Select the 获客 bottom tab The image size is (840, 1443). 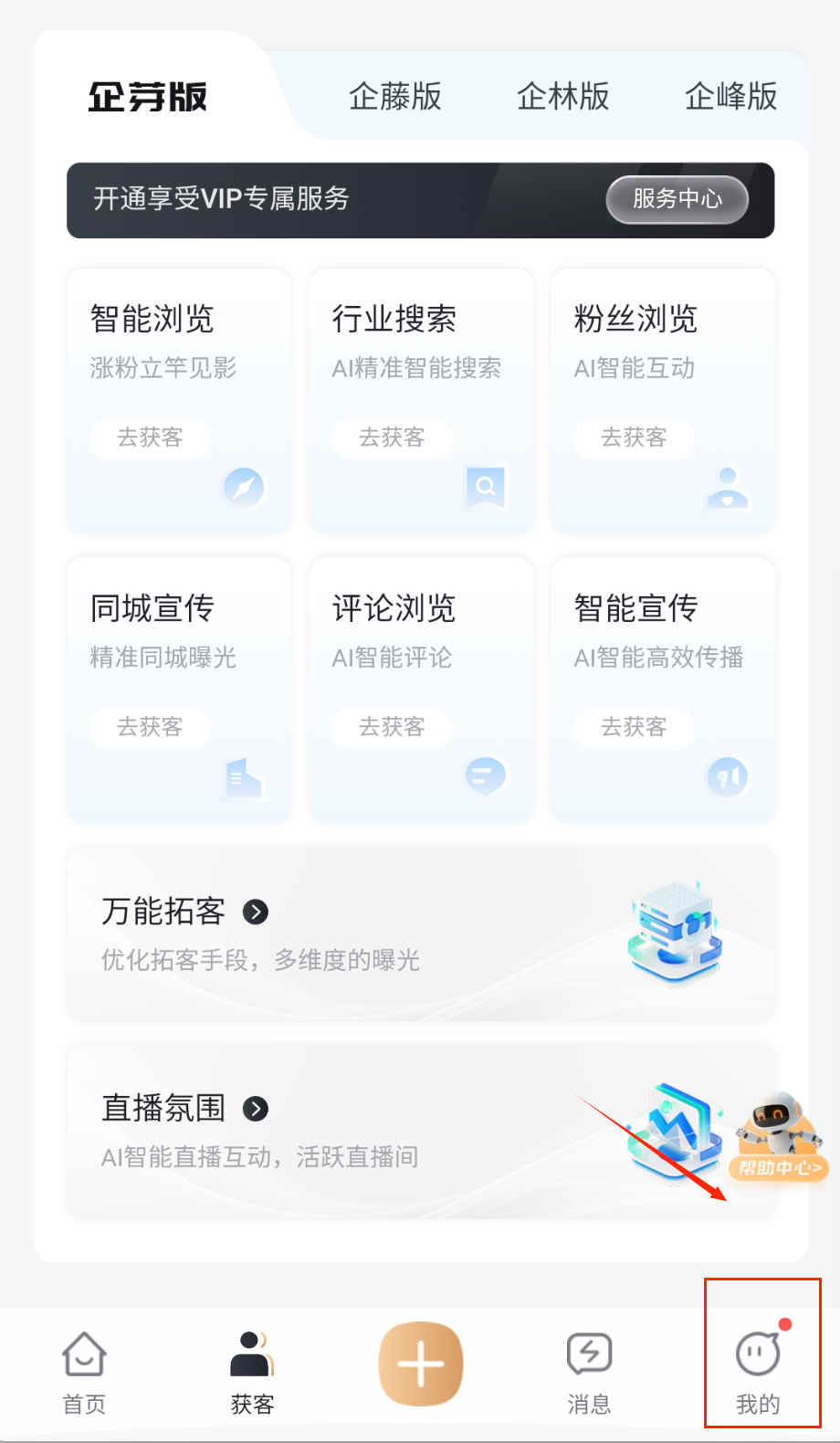[x=252, y=1370]
